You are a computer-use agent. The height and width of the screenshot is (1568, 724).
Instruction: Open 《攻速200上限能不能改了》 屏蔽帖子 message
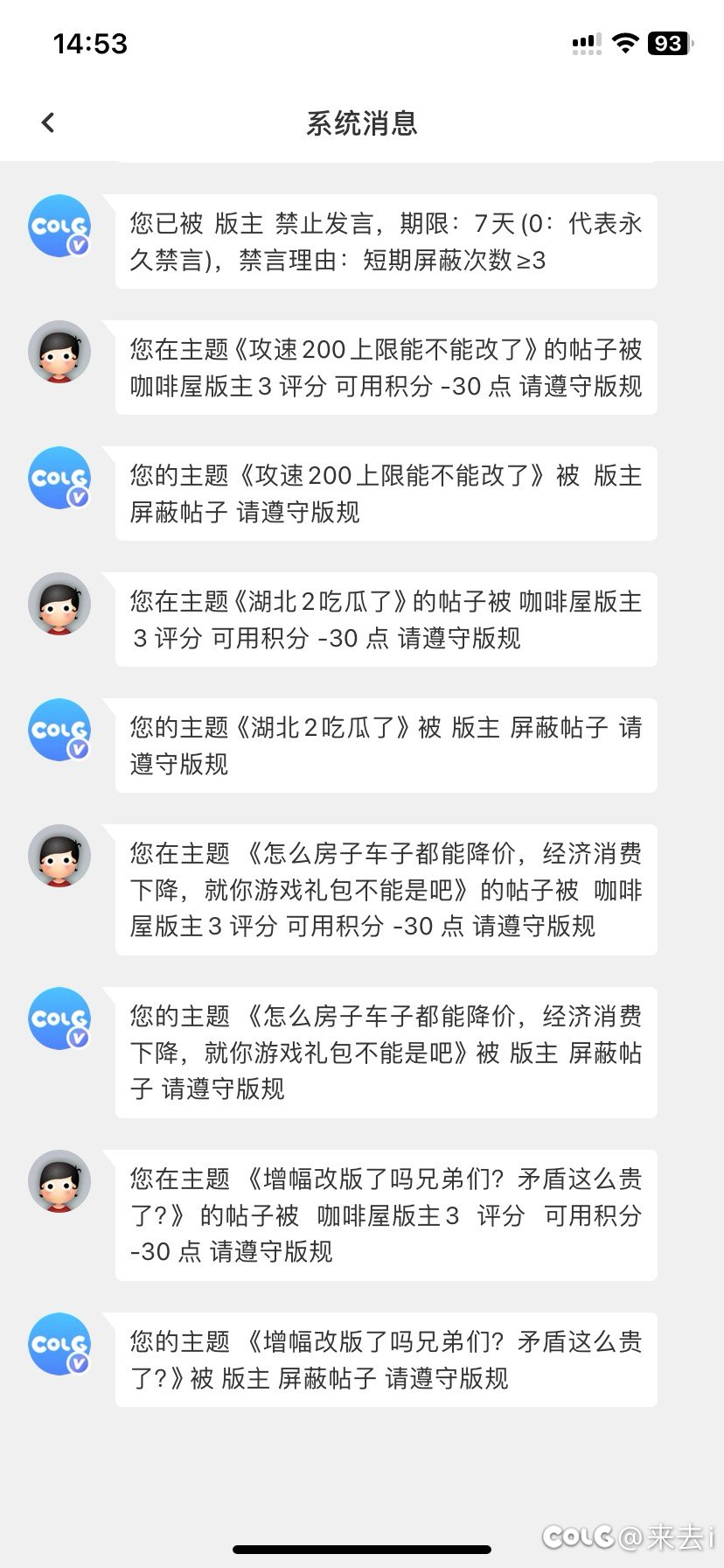tap(386, 493)
